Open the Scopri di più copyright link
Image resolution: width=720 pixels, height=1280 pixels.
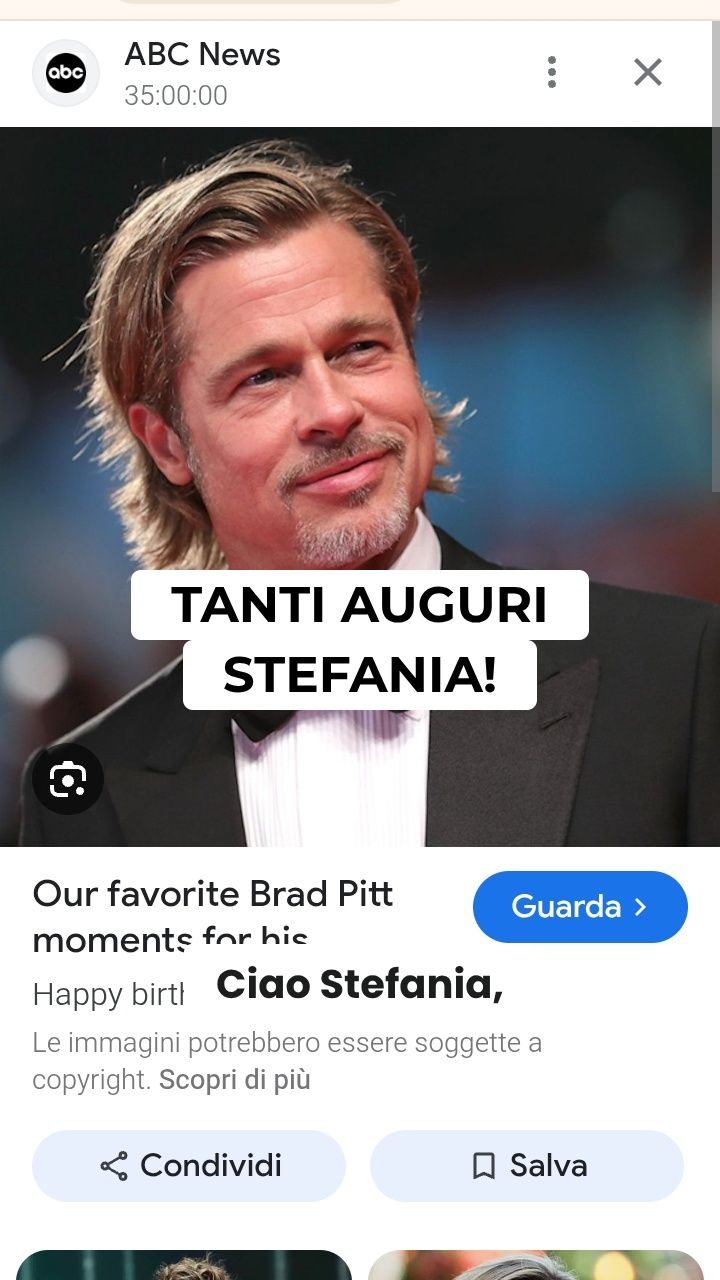(x=235, y=1080)
